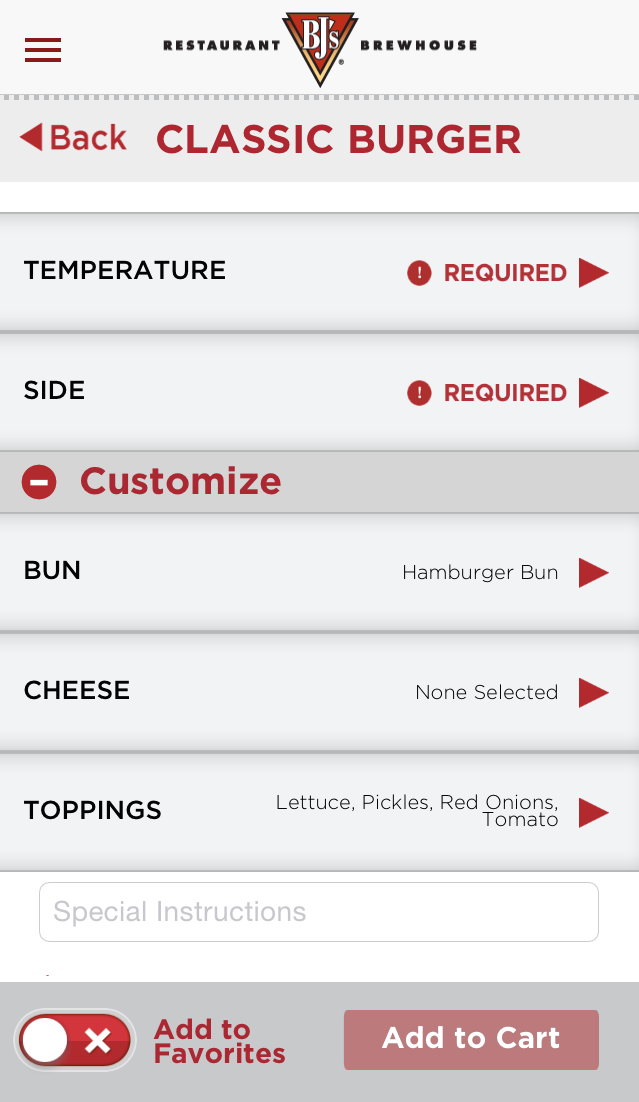Viewport: 639px width, 1102px height.
Task: Go back from Classic Burger
Action: (74, 138)
